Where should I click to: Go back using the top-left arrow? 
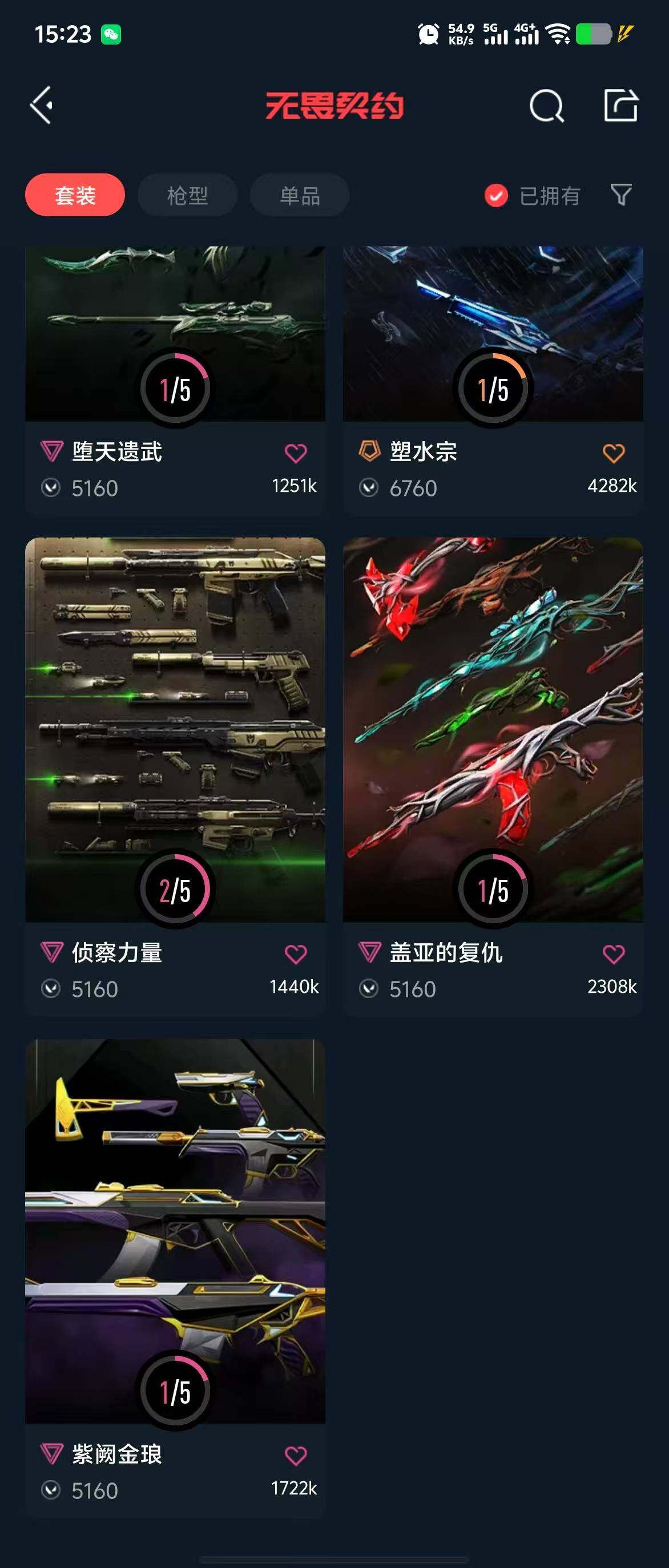(42, 106)
